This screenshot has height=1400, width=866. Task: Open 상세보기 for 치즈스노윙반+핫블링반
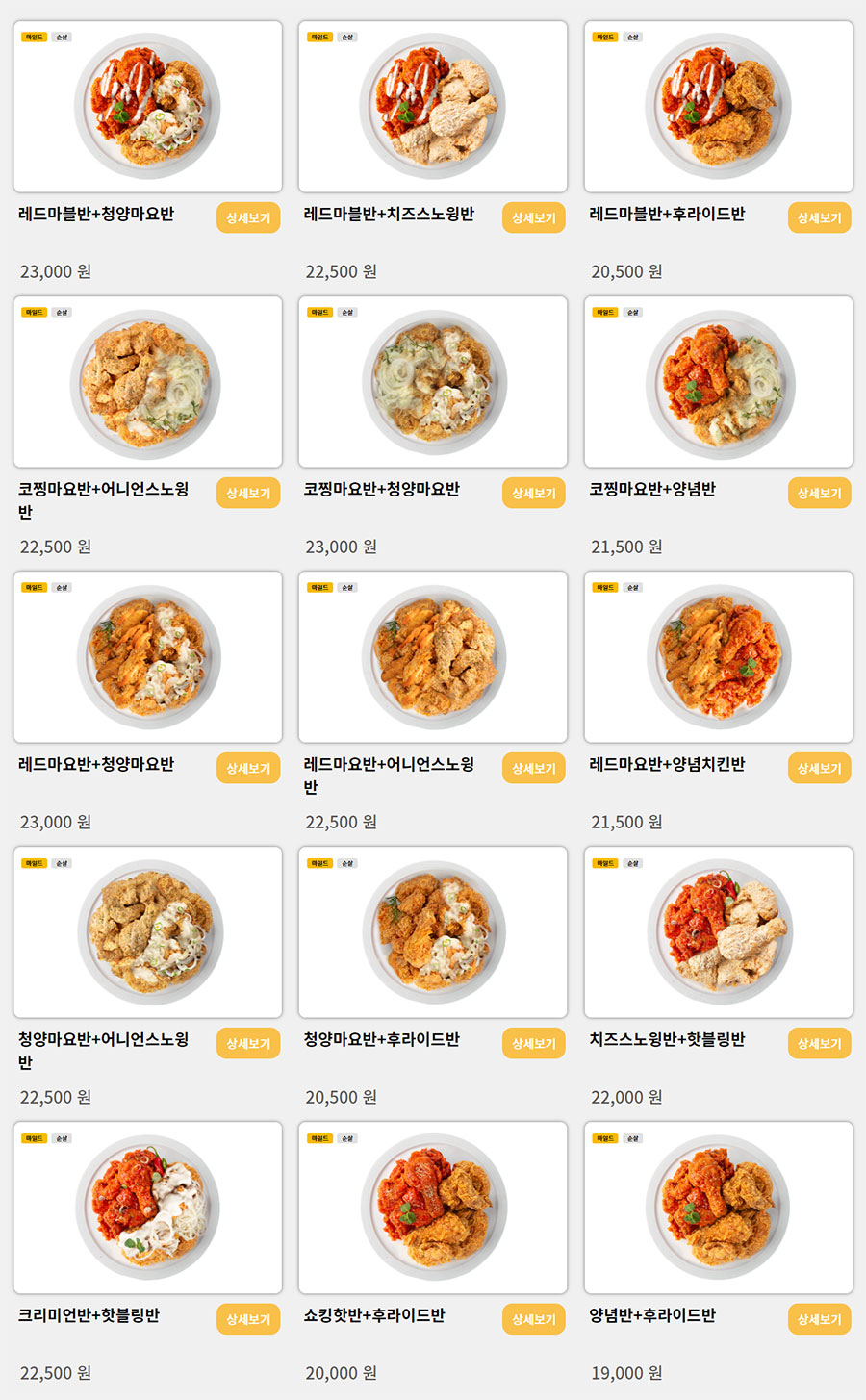819,1043
